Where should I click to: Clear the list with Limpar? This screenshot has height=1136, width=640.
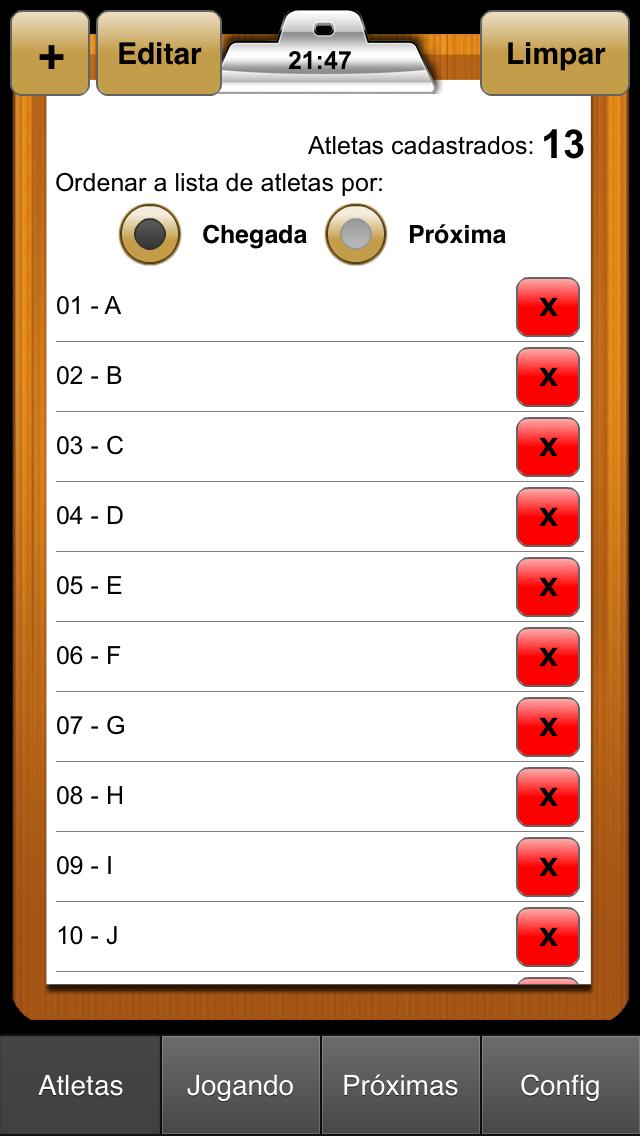555,54
